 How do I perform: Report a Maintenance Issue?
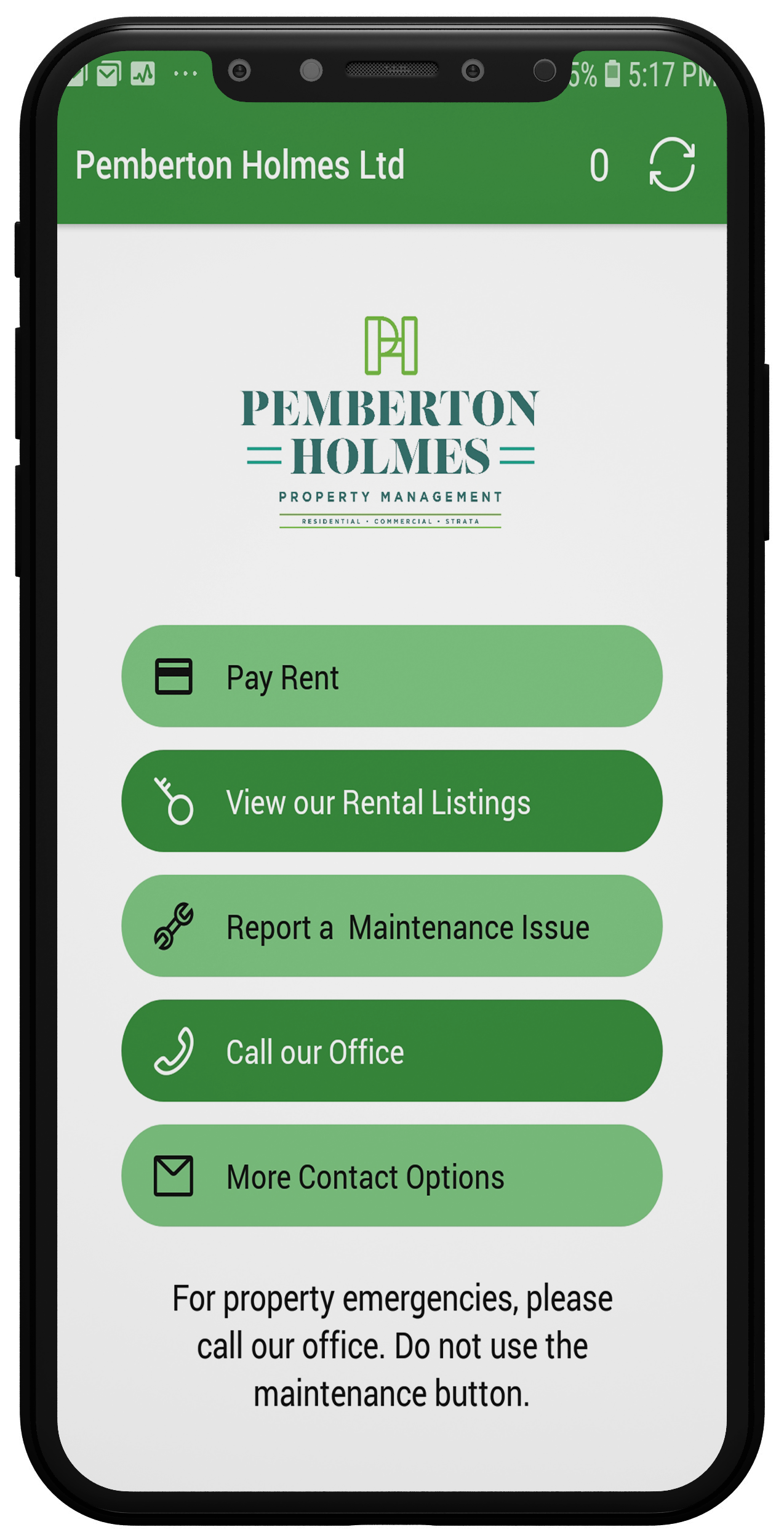391,926
